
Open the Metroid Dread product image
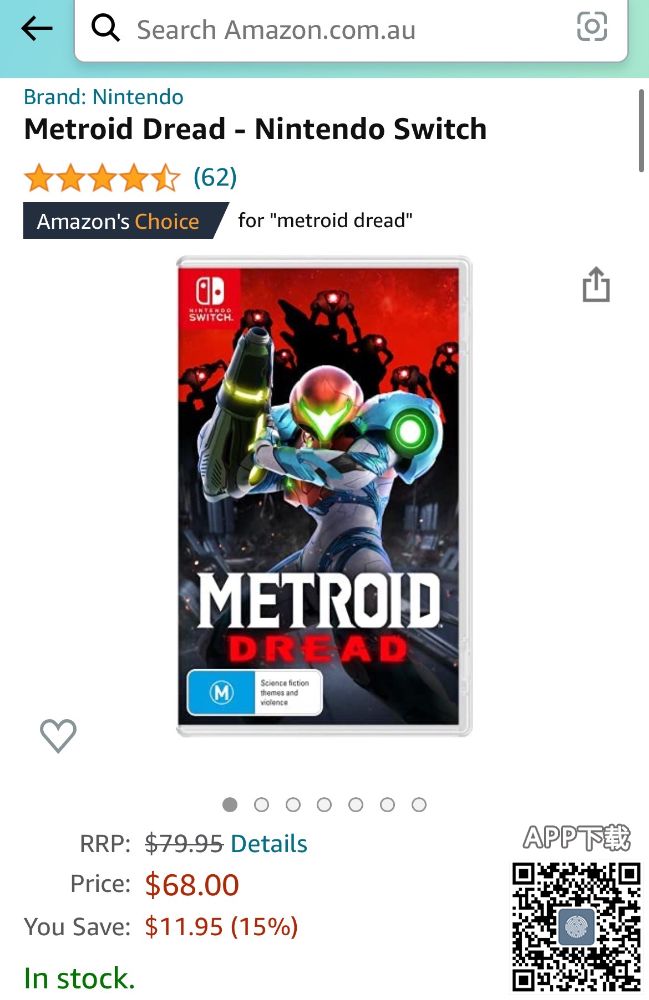point(323,497)
